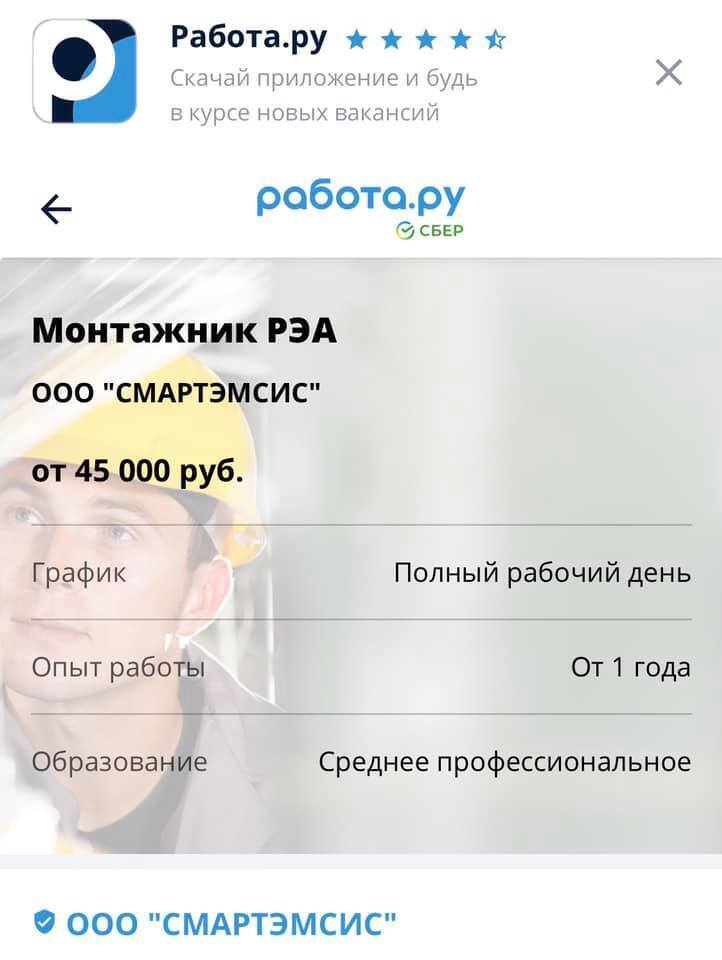Image resolution: width=722 pixels, height=960 pixels.
Task: Tap the back arrow to return
Action: 55,207
